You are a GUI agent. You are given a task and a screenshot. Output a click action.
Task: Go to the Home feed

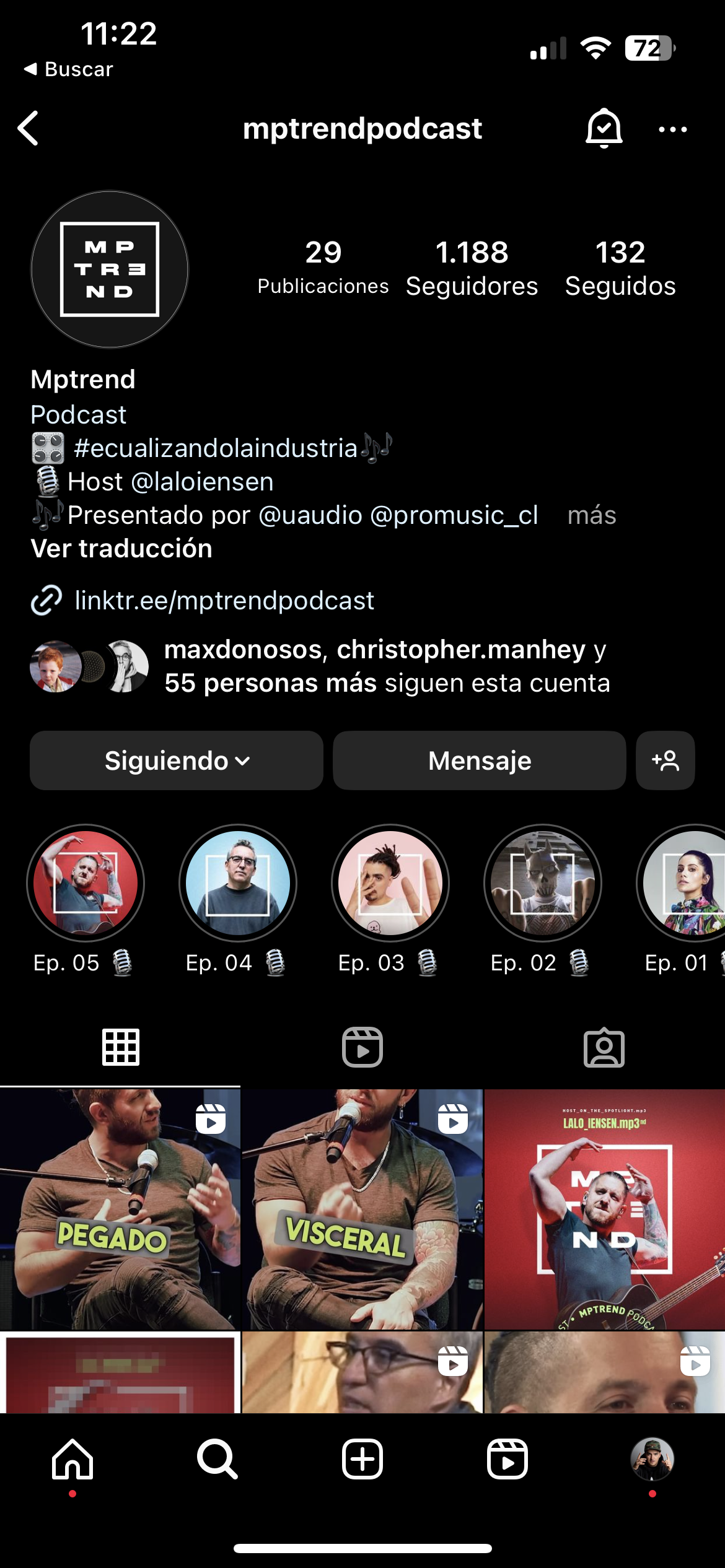(72, 1459)
